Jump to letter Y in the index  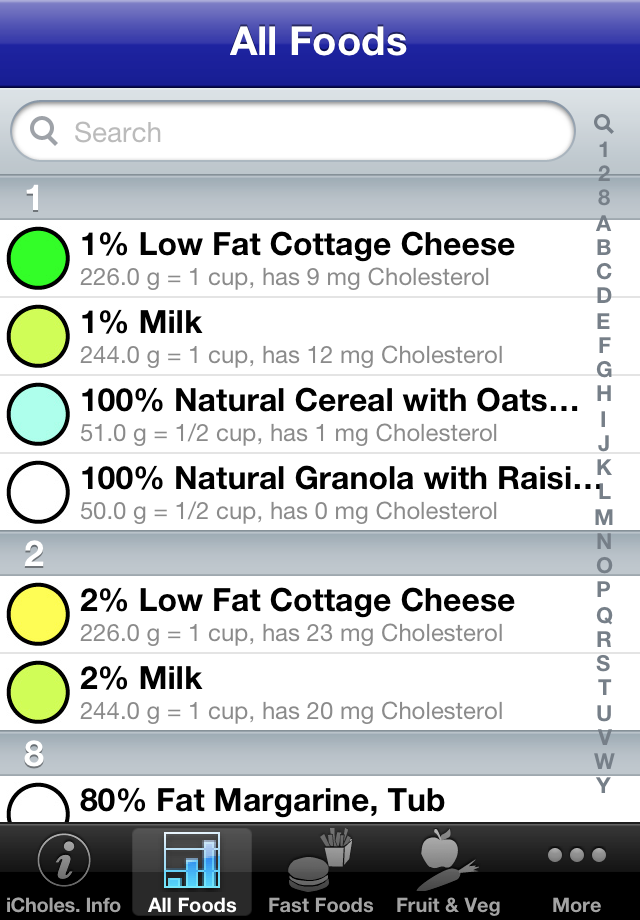click(603, 785)
